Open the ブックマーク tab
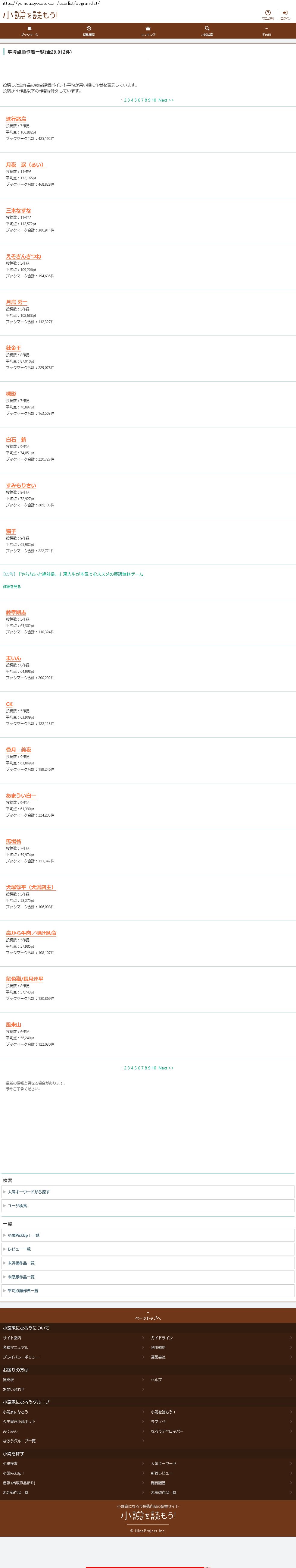The image size is (296, 1568). (29, 31)
